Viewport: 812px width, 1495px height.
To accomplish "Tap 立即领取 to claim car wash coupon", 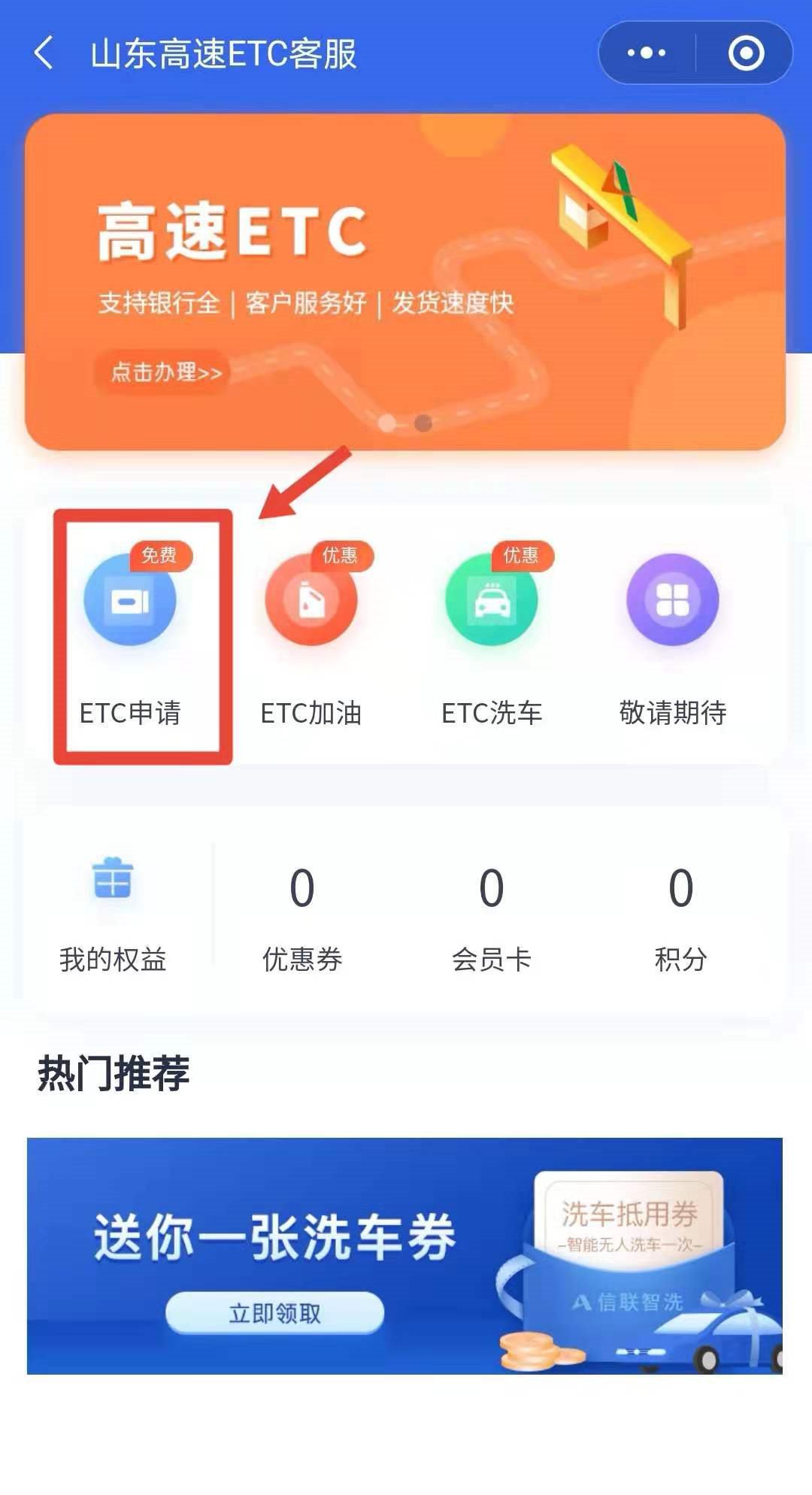I will tap(274, 1313).
